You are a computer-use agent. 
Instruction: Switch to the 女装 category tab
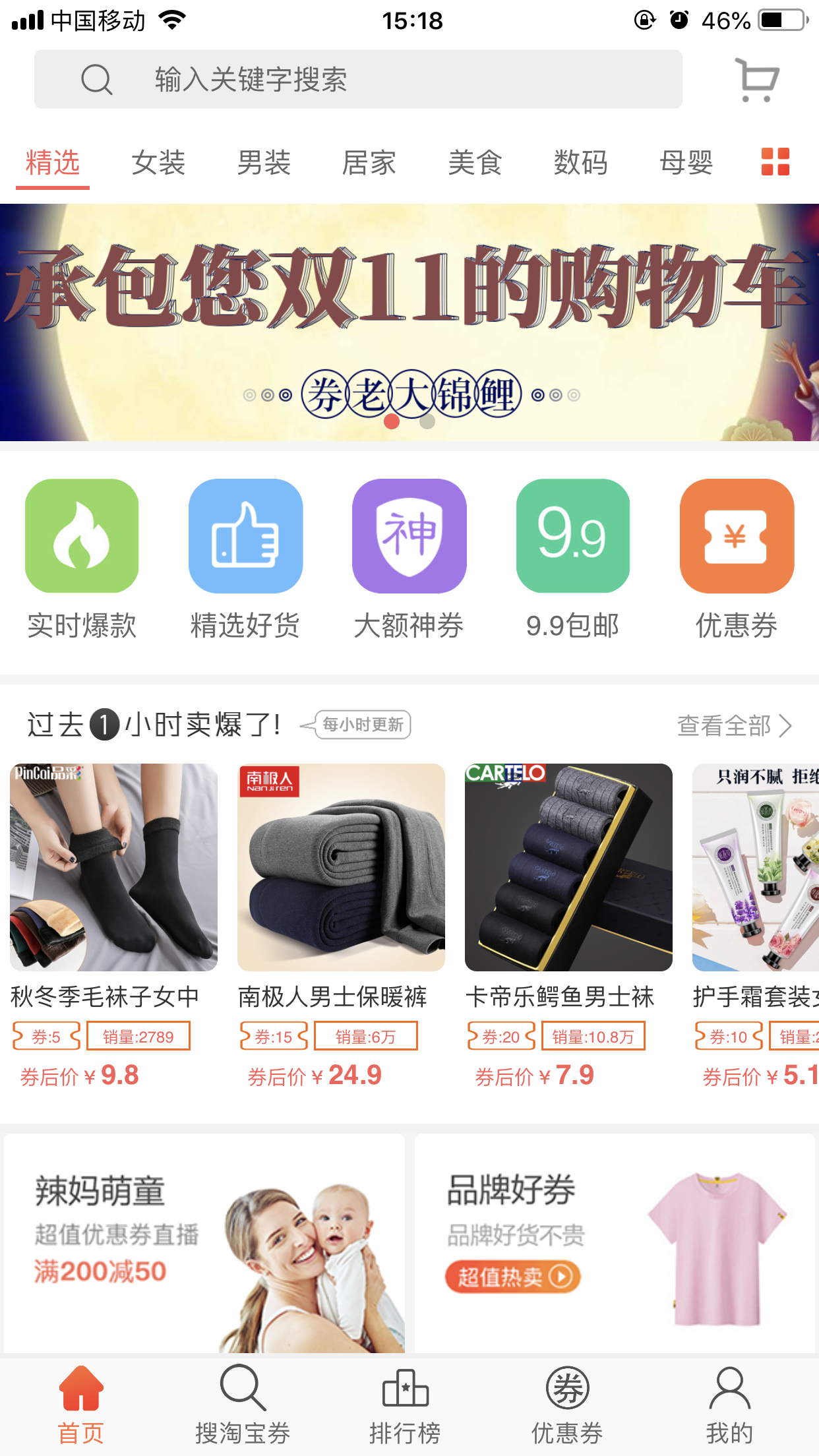point(158,163)
